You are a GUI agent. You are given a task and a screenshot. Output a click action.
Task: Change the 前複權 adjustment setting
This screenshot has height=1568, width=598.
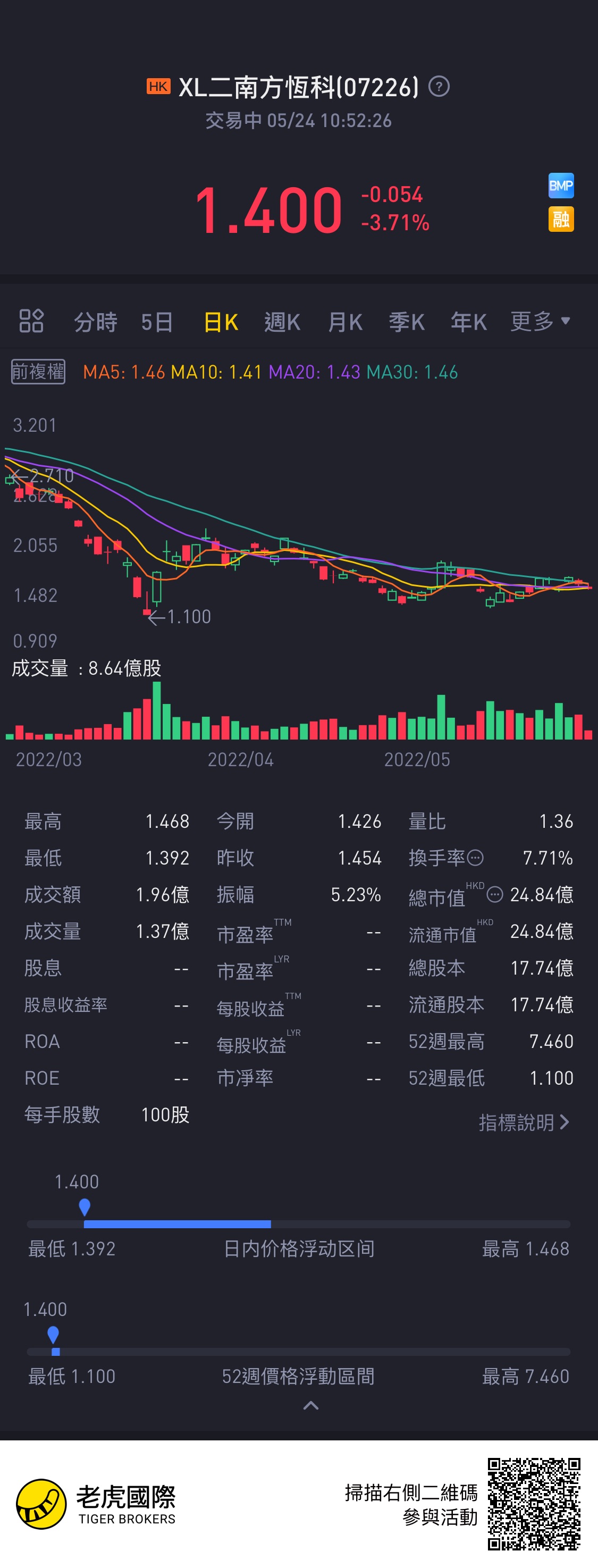(38, 371)
